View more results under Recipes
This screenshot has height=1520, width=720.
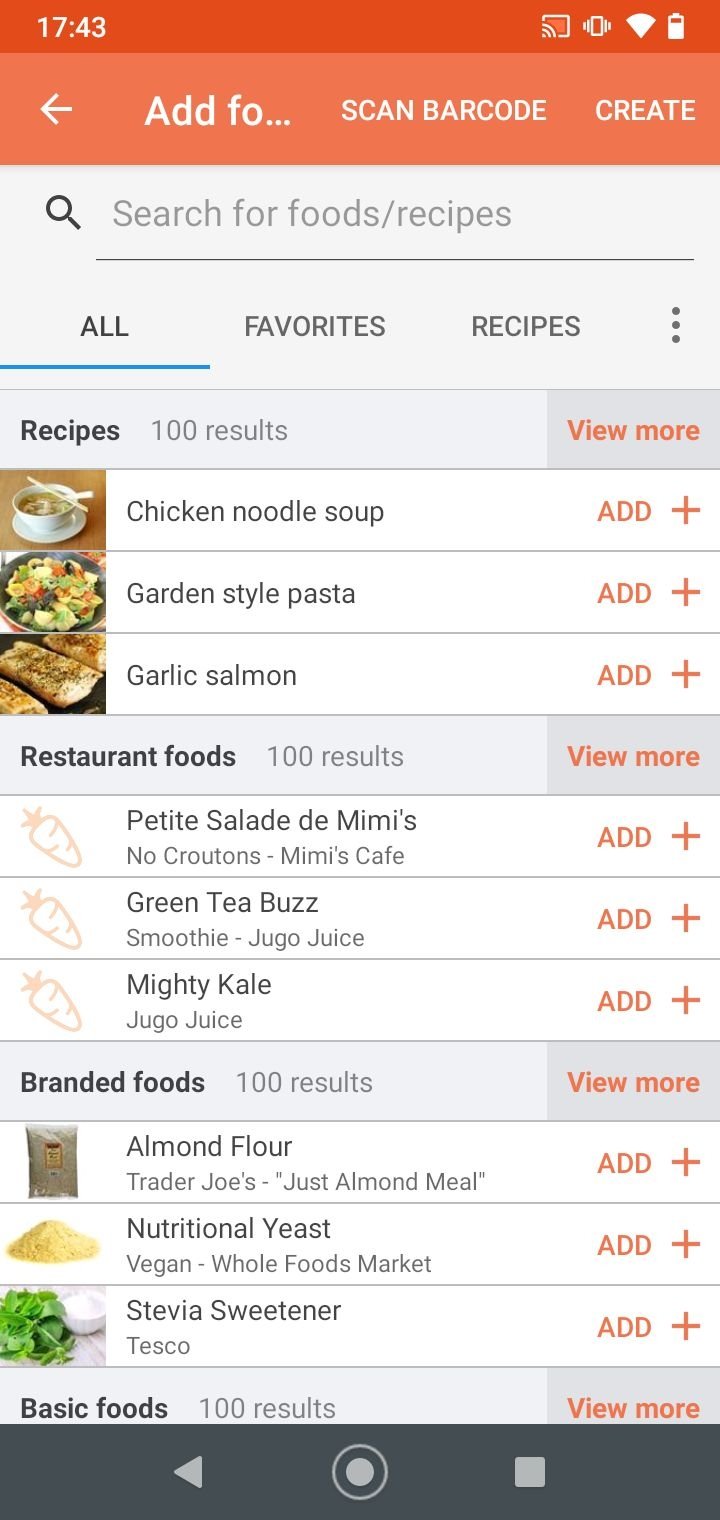[633, 430]
